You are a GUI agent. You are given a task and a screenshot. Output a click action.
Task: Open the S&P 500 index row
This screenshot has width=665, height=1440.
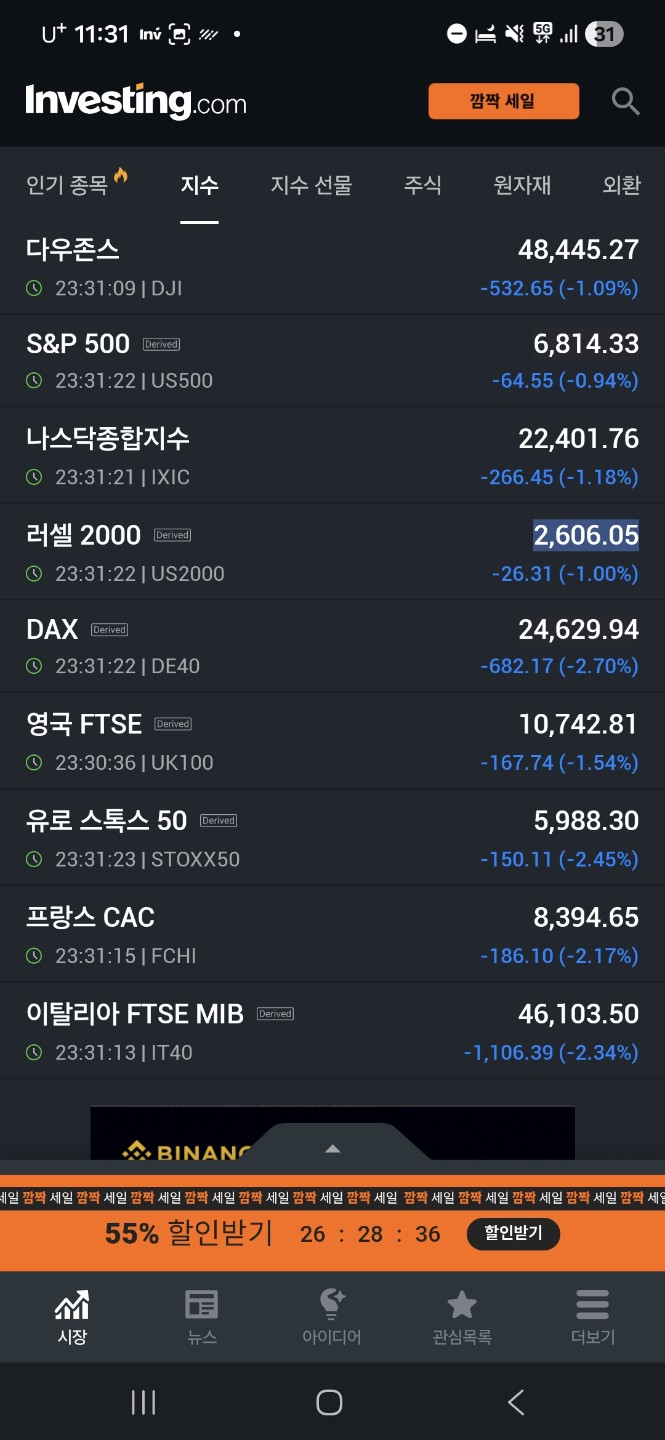(x=332, y=361)
